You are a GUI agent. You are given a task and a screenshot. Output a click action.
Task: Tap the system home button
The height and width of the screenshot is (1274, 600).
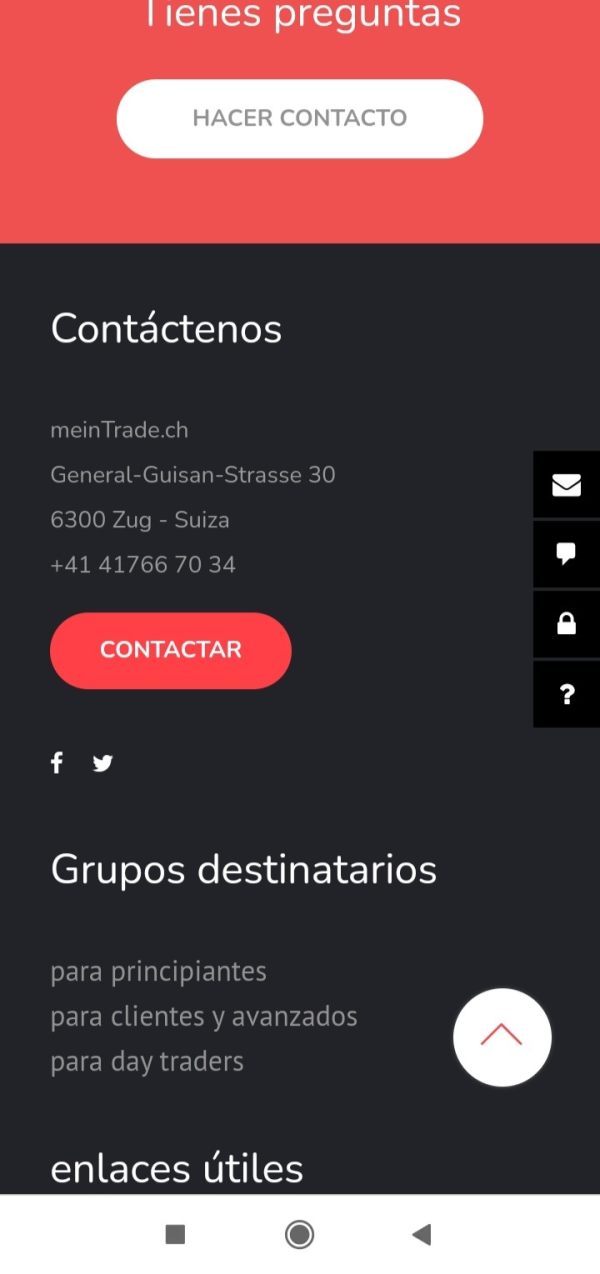tap(299, 1234)
